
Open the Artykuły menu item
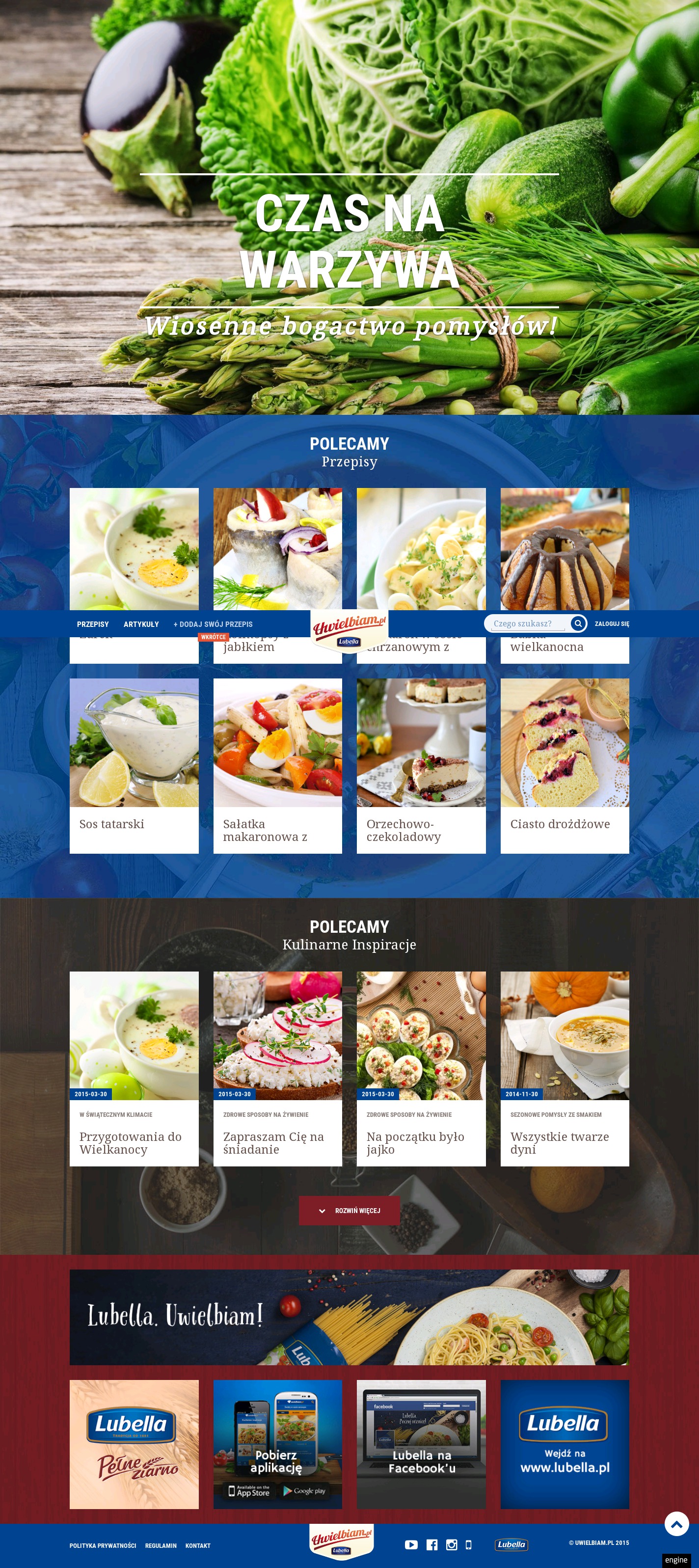(x=141, y=624)
